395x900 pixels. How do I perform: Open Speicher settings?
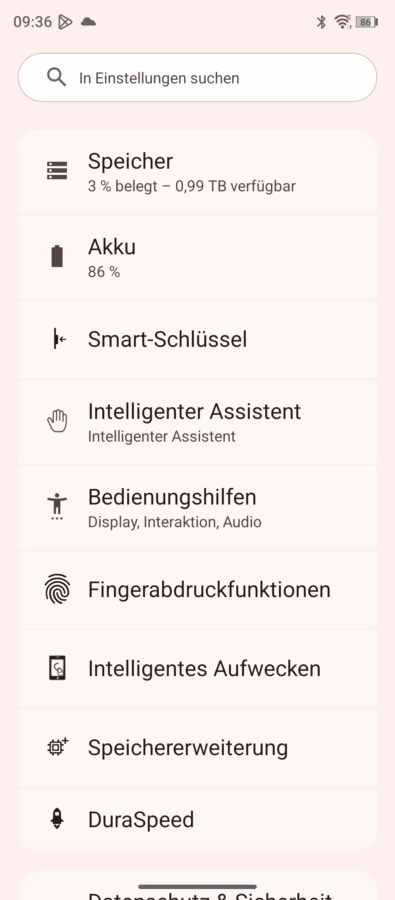tap(198, 172)
